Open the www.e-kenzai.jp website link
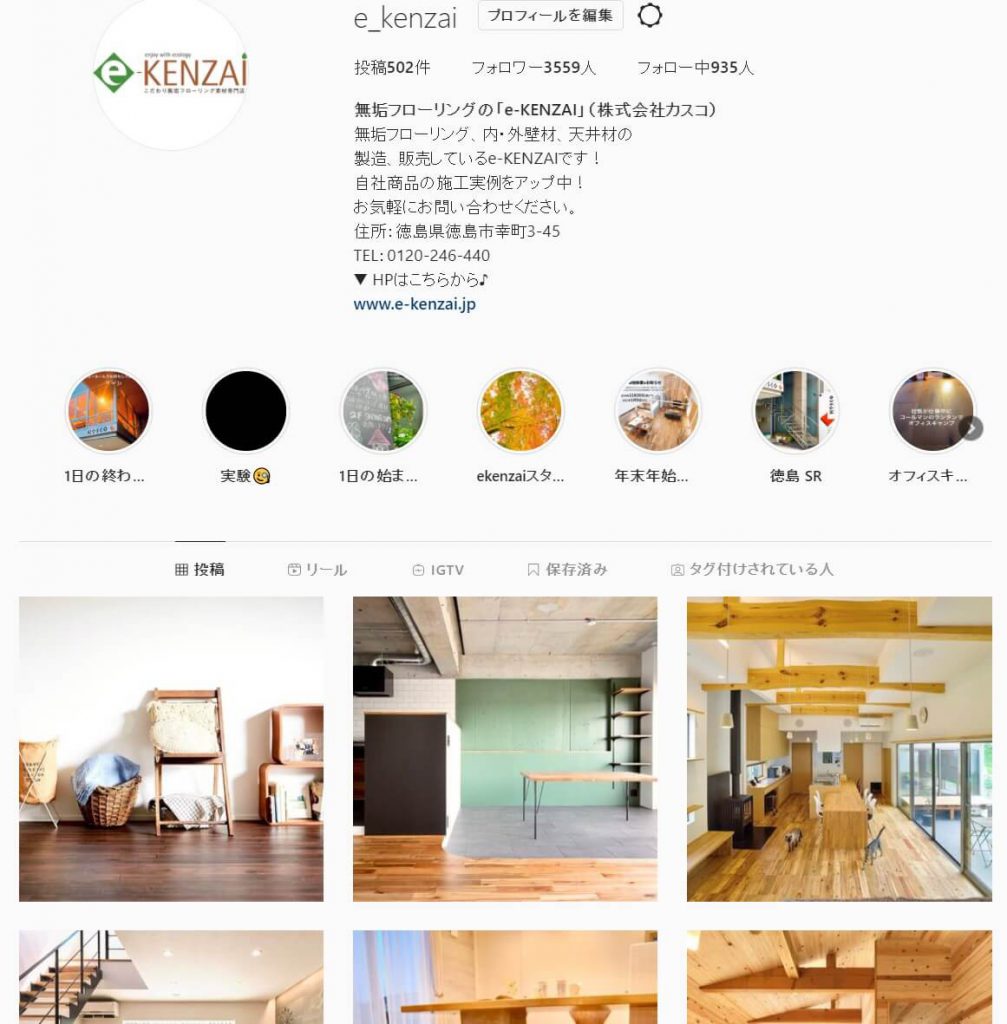Screen dimensions: 1007x1024 [414, 304]
